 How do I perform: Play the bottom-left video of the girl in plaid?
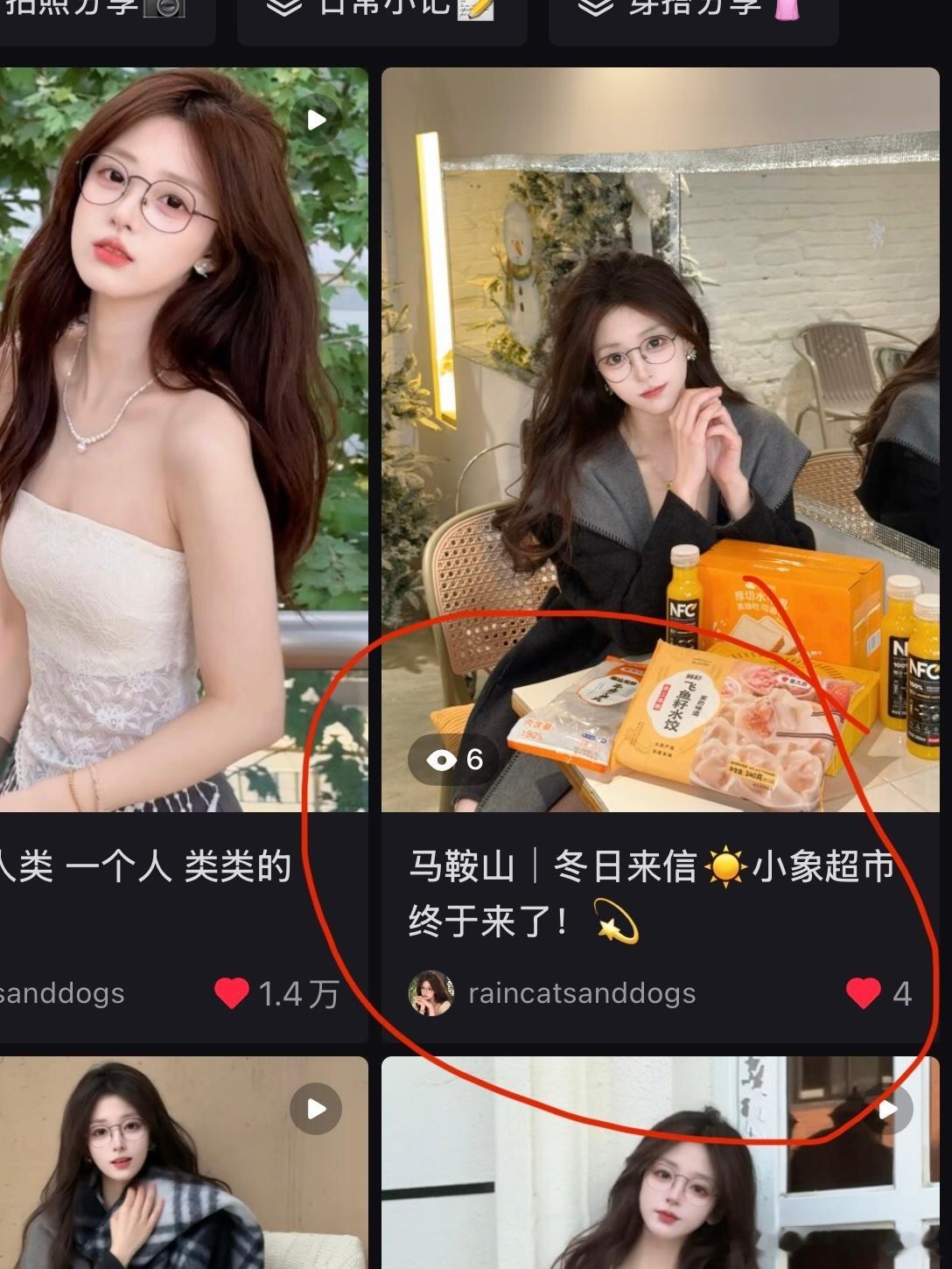pyautogui.click(x=316, y=1108)
